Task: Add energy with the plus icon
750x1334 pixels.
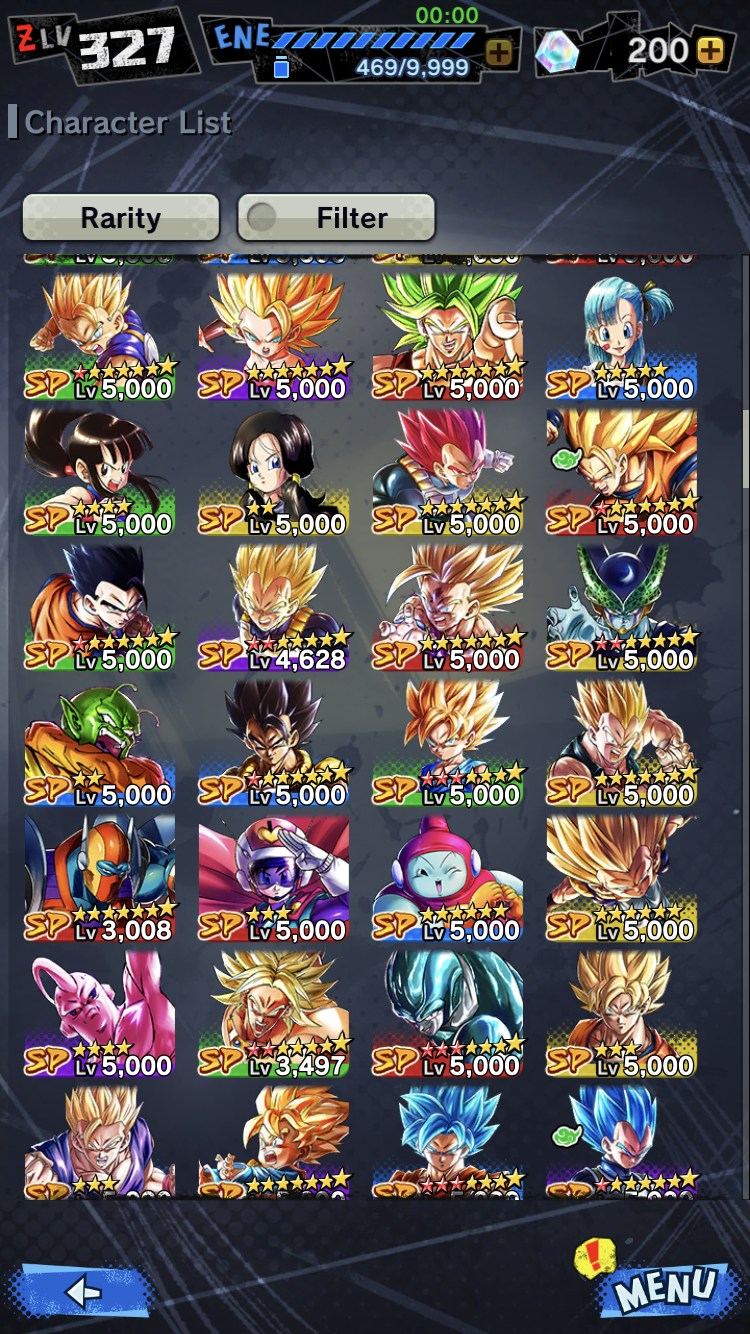Action: point(498,51)
